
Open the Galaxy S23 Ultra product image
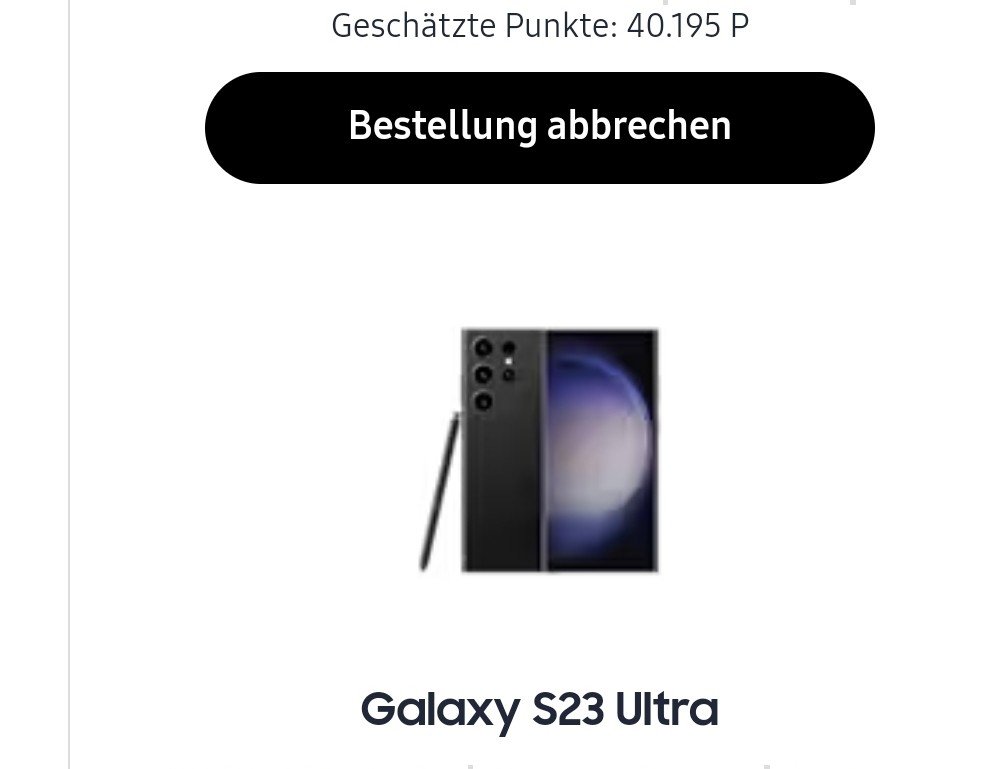(540, 450)
